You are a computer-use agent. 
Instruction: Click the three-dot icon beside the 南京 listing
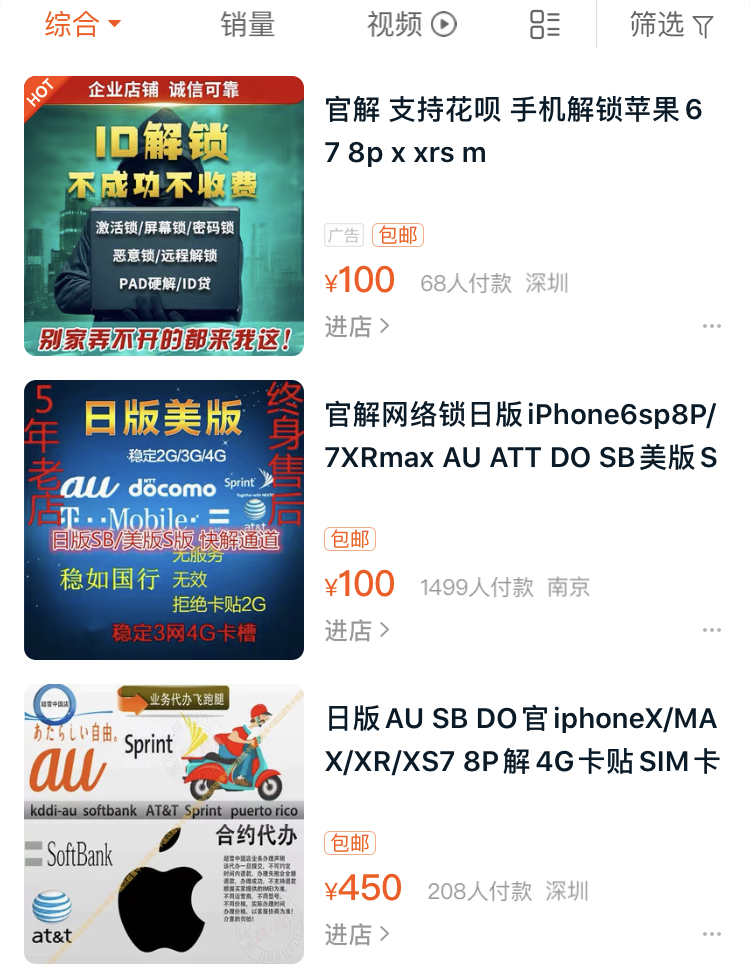click(712, 629)
